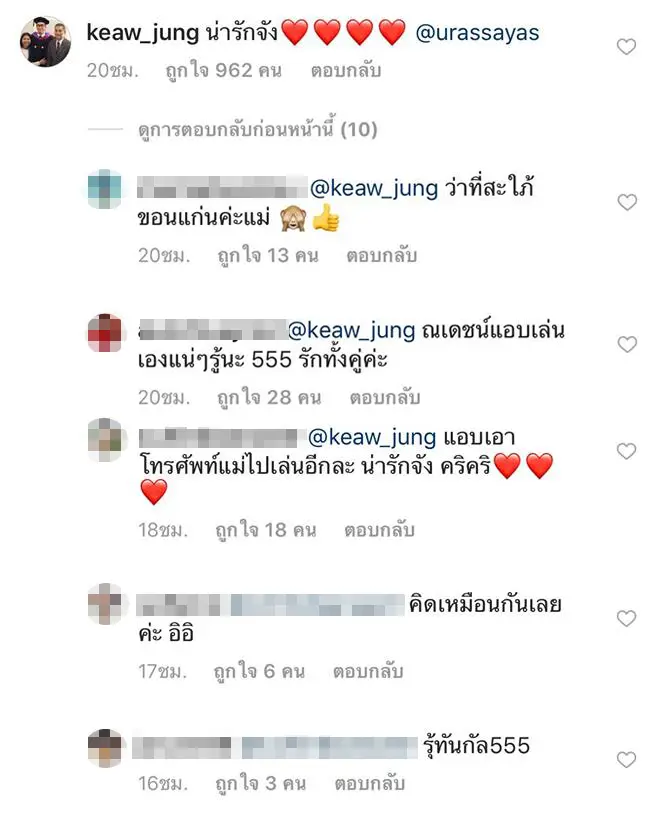Like the แอบเอาโทรศัพท์แม่ reply
The width and height of the screenshot is (672, 822).
coord(626,452)
